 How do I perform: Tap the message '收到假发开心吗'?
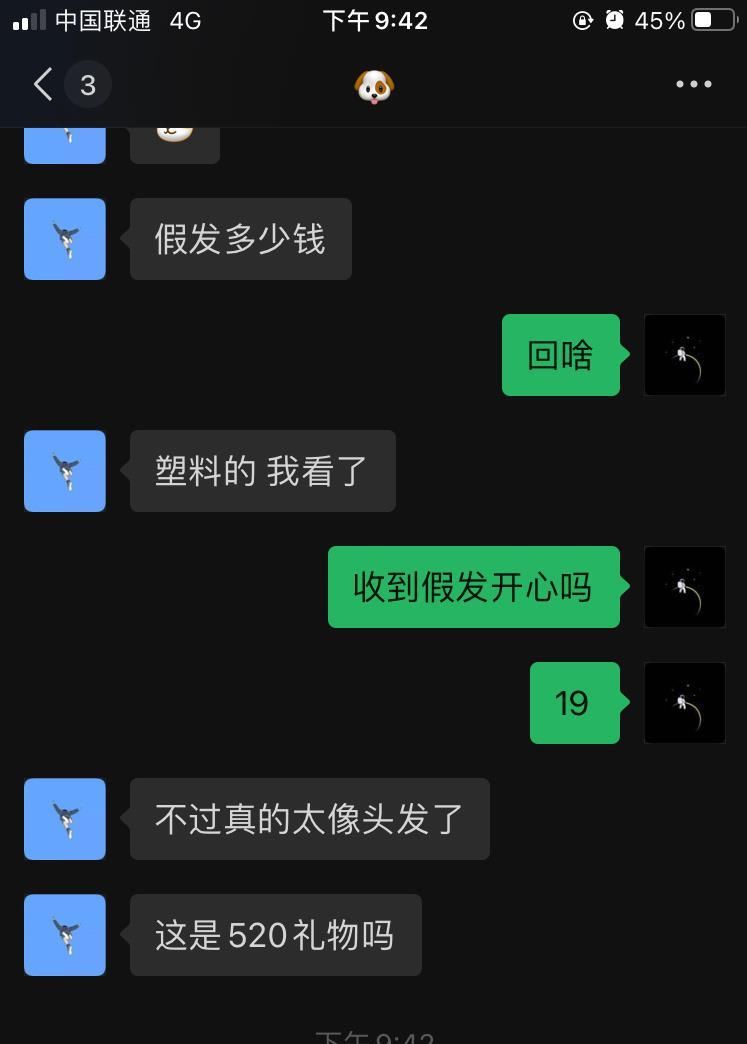click(x=473, y=587)
